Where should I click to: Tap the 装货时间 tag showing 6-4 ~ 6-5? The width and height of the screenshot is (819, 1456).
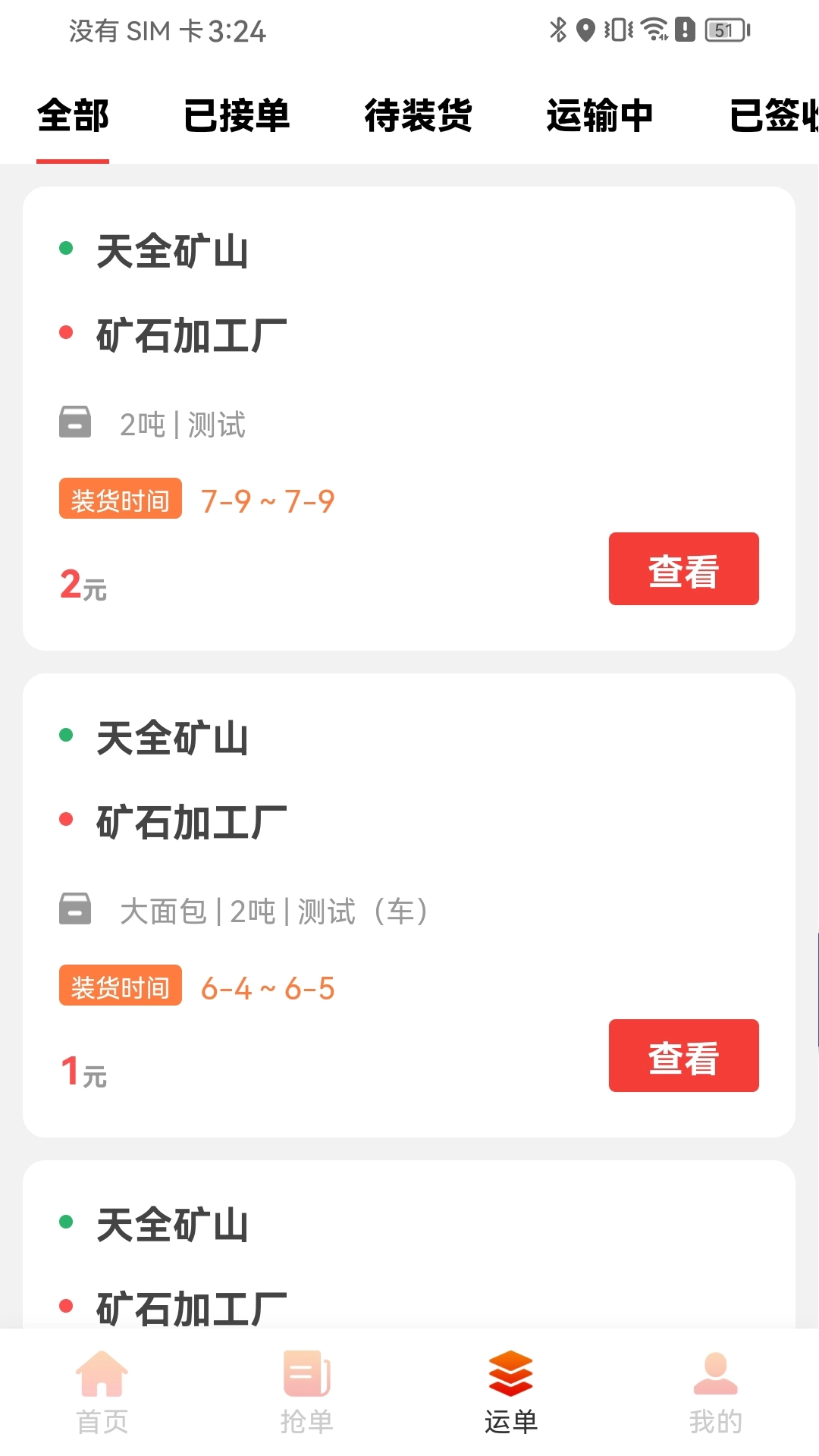pyautogui.click(x=120, y=987)
